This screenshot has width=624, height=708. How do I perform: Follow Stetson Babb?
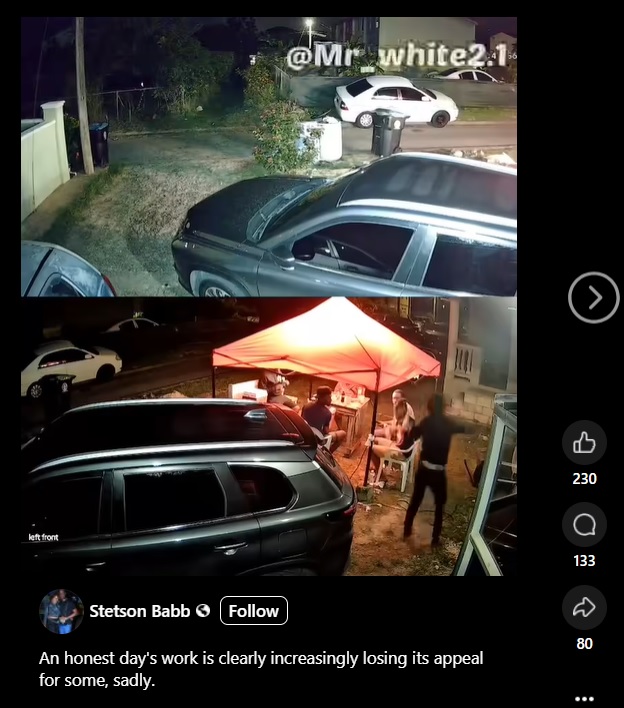pyautogui.click(x=253, y=611)
